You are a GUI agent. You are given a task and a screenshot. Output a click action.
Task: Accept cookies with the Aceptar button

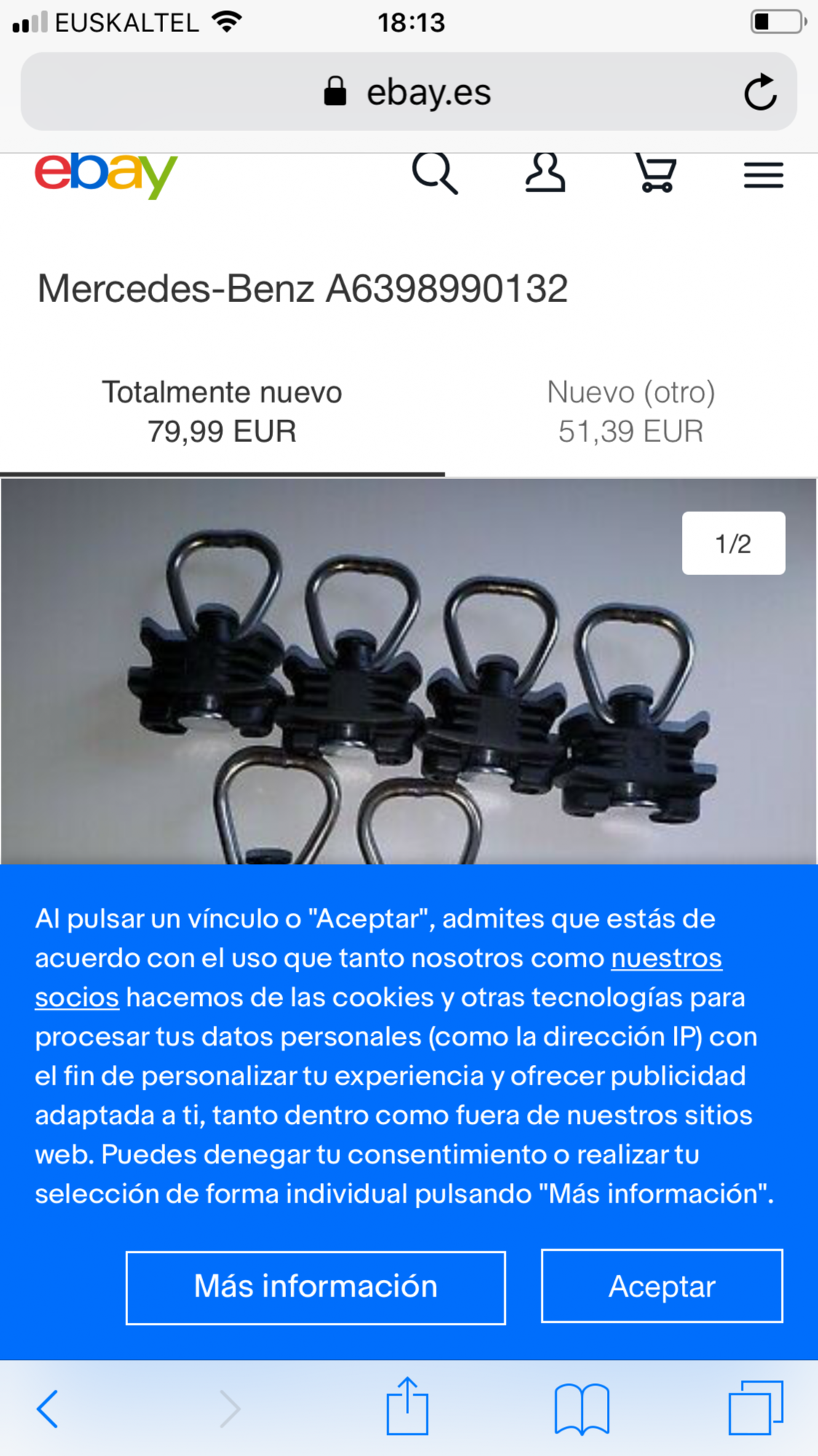click(x=662, y=1286)
